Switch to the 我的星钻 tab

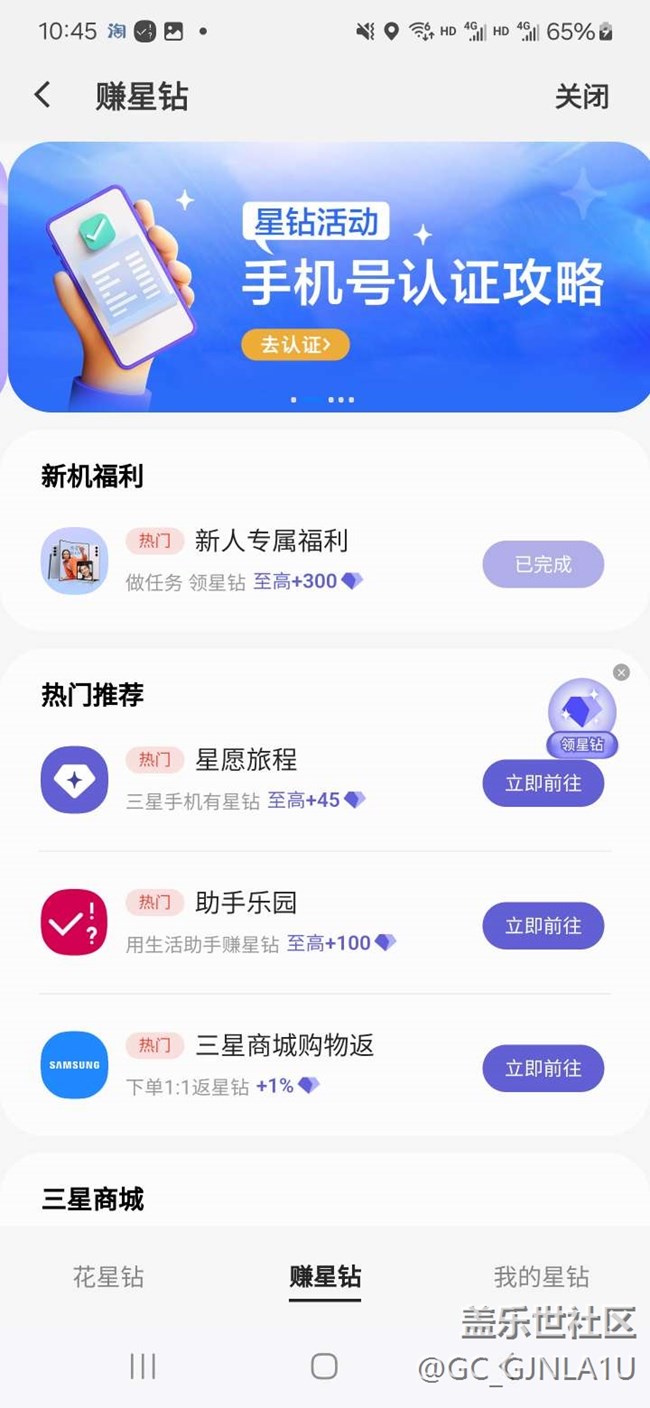pos(541,1277)
